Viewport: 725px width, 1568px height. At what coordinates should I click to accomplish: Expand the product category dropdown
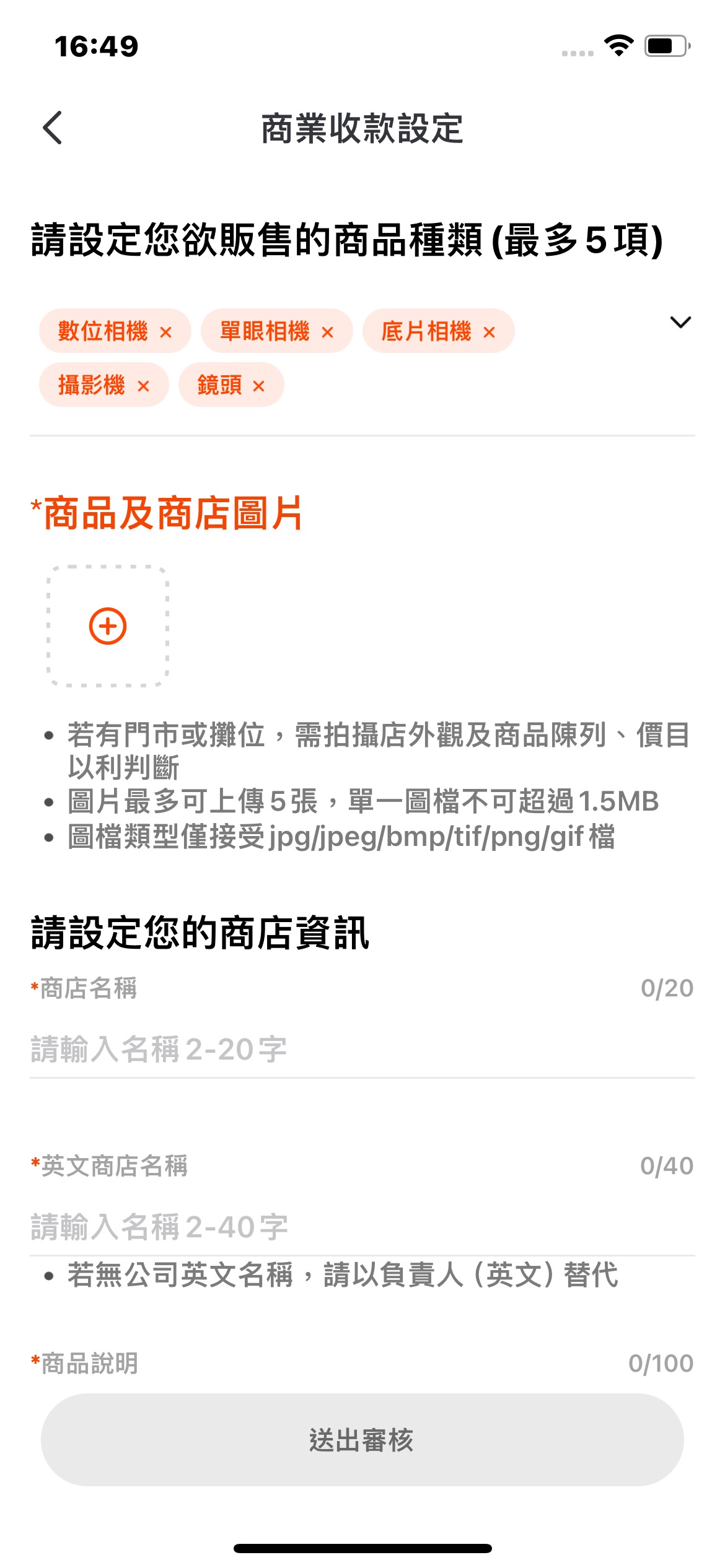click(680, 322)
